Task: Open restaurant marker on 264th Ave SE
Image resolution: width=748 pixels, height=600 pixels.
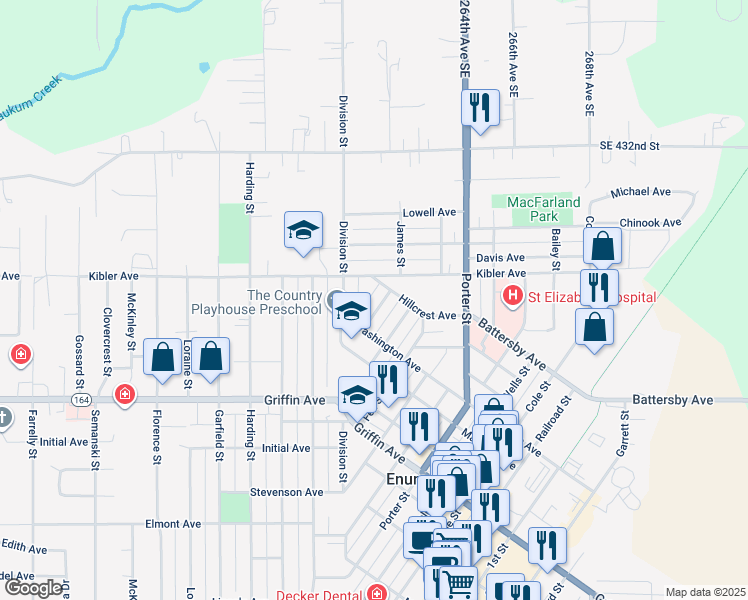Action: 481,107
